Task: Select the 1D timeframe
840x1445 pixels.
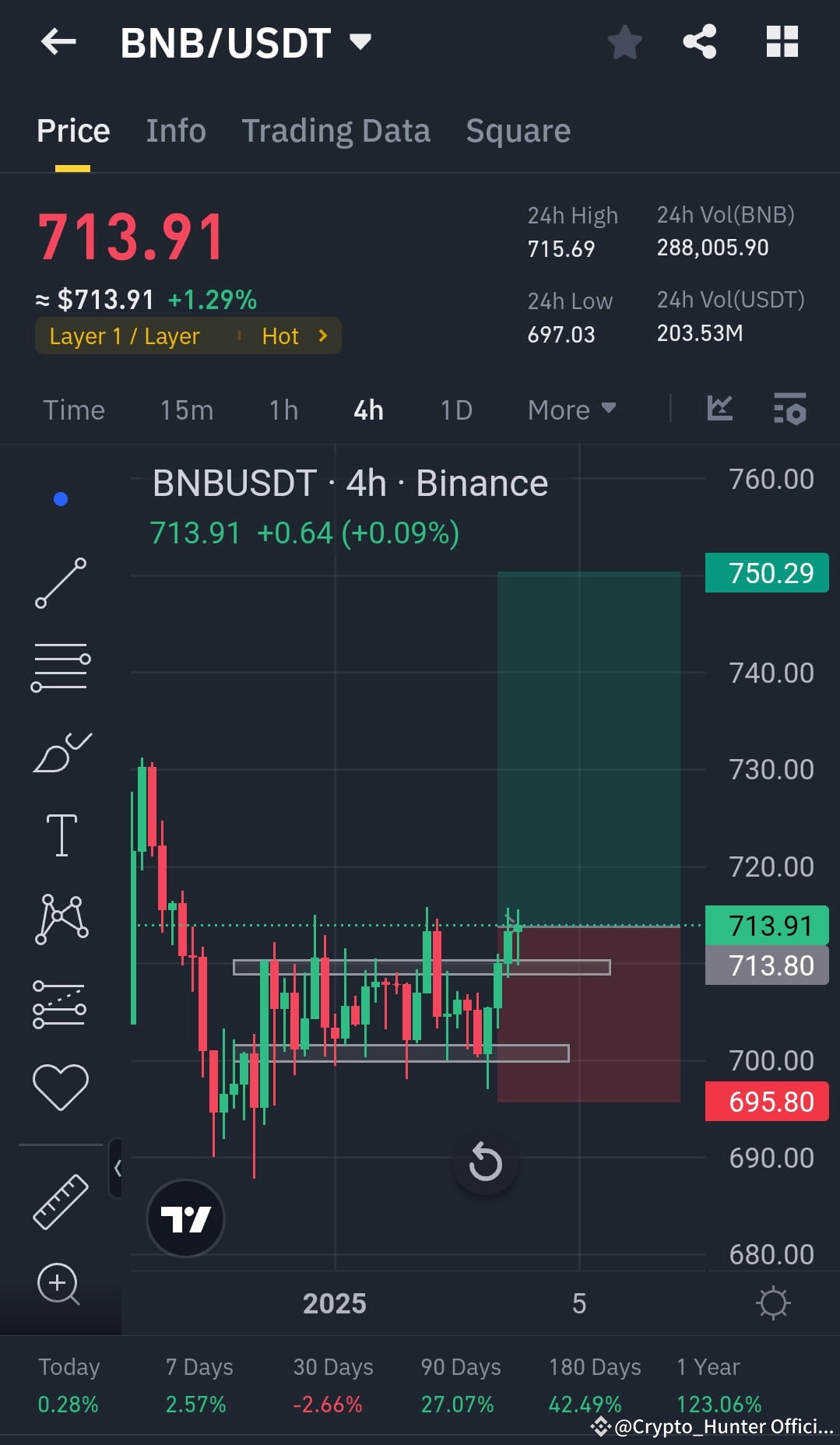Action: coord(455,410)
